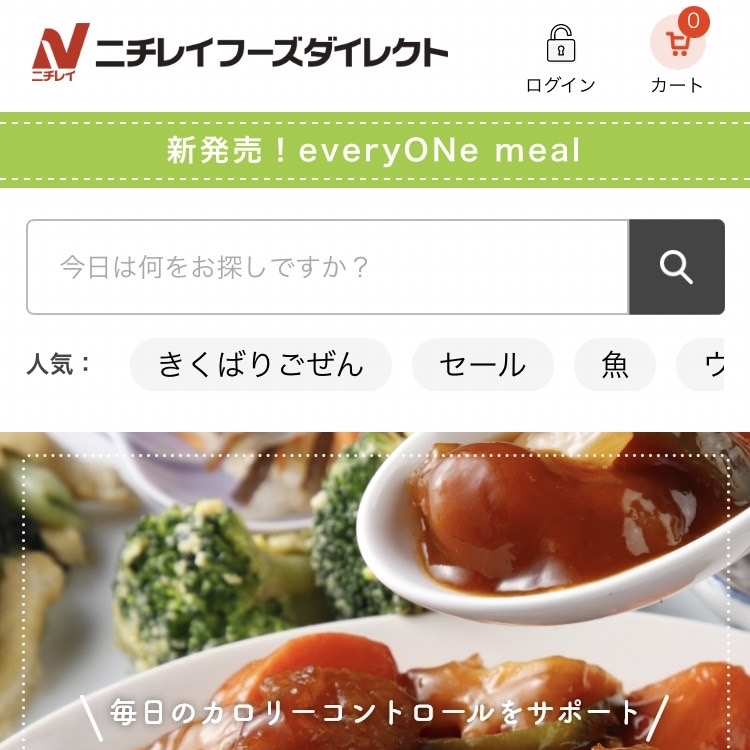Open the everyONe meal announcement banner

[374, 150]
